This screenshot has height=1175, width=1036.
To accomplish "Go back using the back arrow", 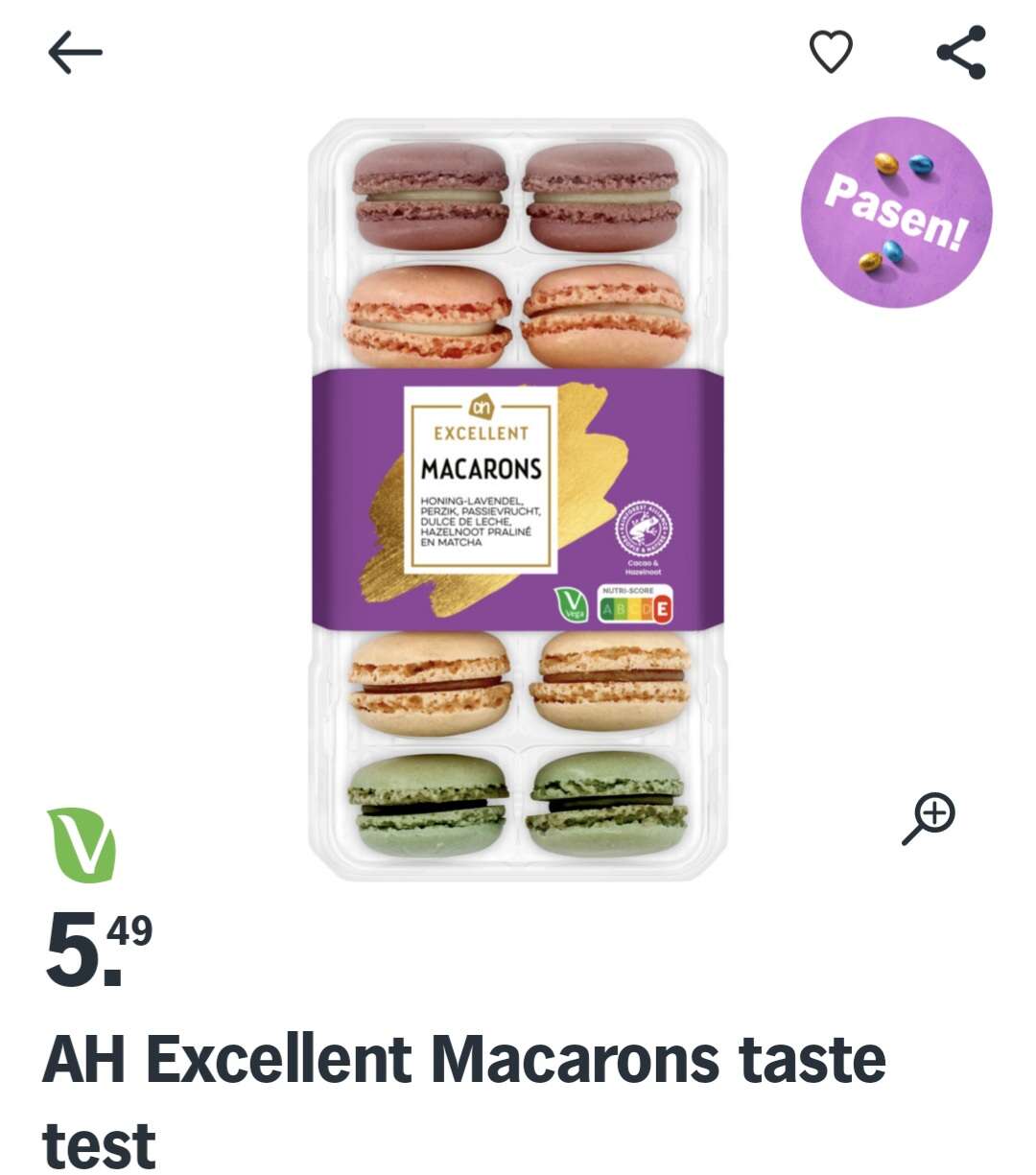I will click(75, 54).
